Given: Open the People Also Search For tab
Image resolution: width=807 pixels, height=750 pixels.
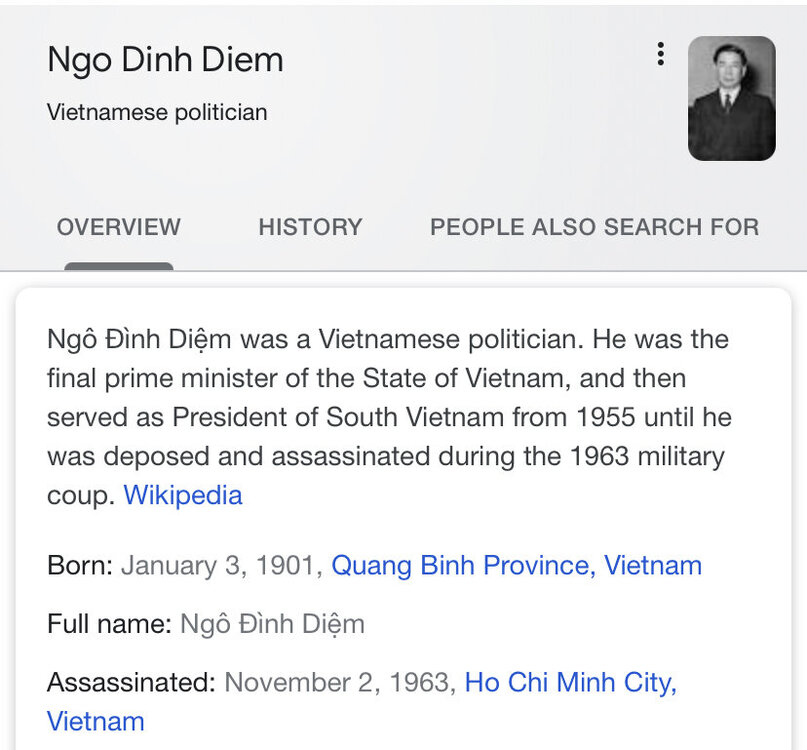Looking at the screenshot, I should tap(594, 227).
